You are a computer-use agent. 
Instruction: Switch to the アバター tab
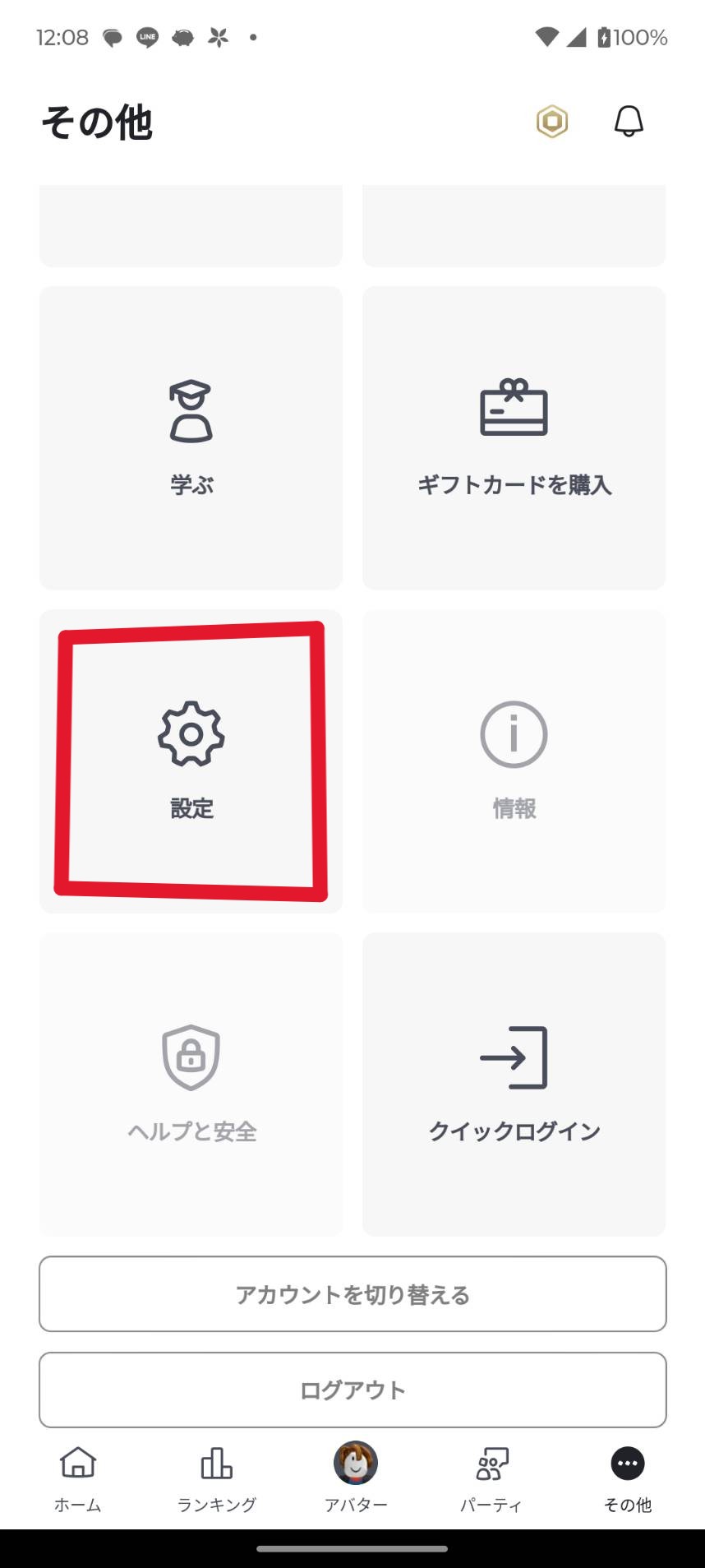[355, 1478]
